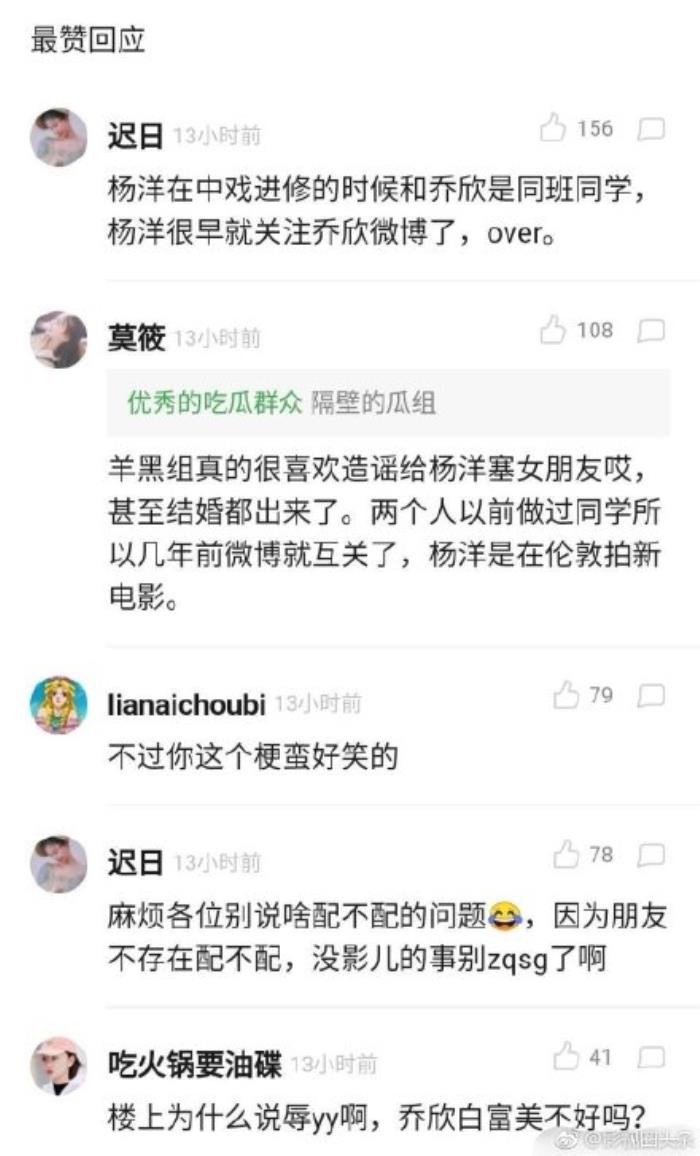This screenshot has height=1156, width=700.
Task: Open 莫筱's profile avatar
Action: [x=58, y=339]
